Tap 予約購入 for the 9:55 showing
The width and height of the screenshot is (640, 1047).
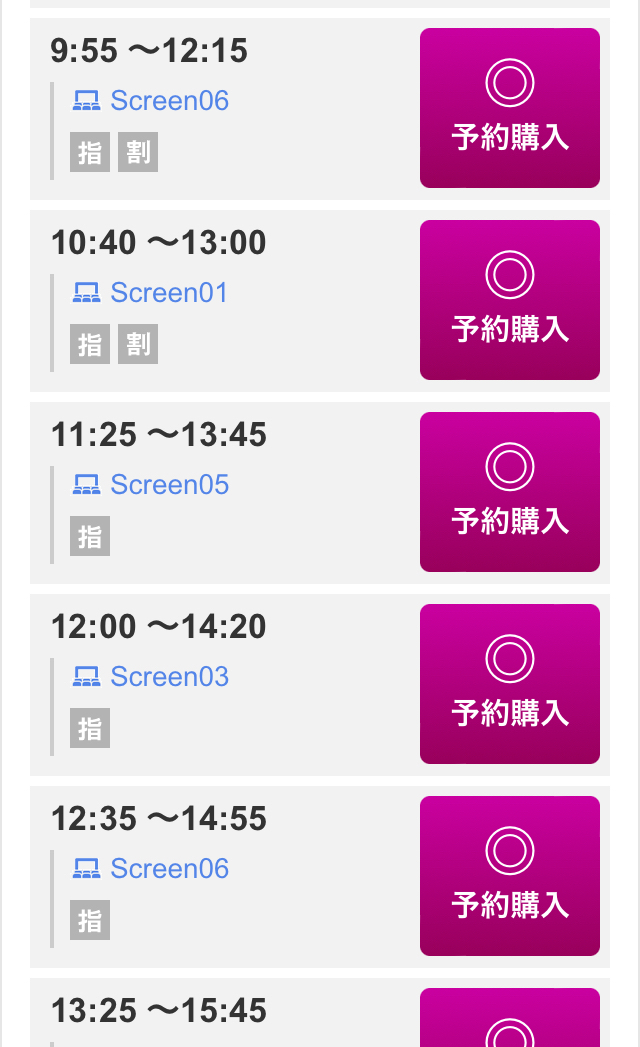pyautogui.click(x=510, y=108)
